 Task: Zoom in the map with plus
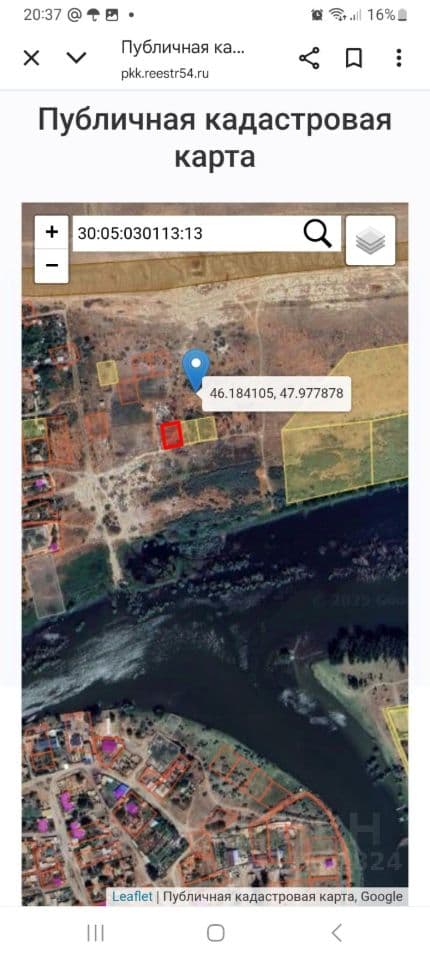52,232
